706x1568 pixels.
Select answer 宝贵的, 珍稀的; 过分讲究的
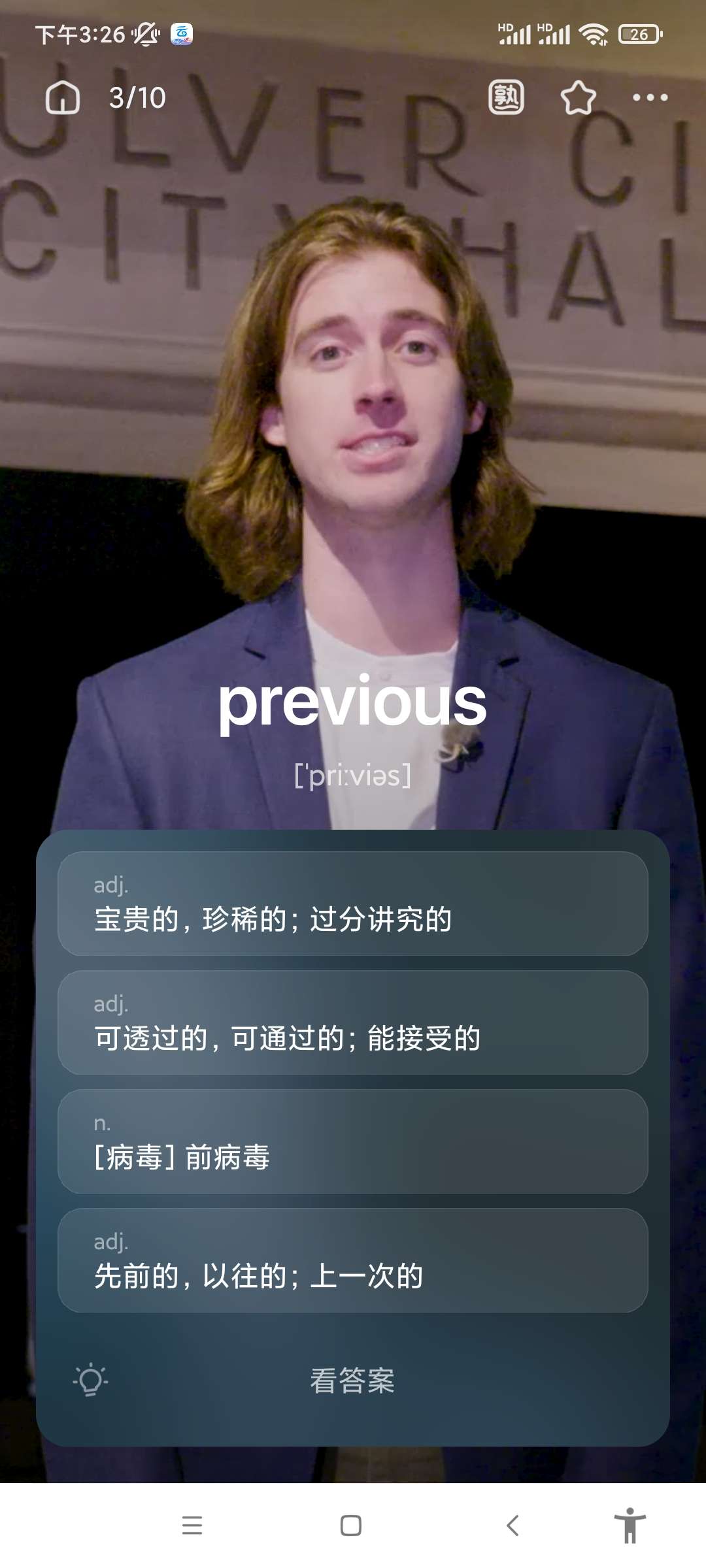point(353,904)
